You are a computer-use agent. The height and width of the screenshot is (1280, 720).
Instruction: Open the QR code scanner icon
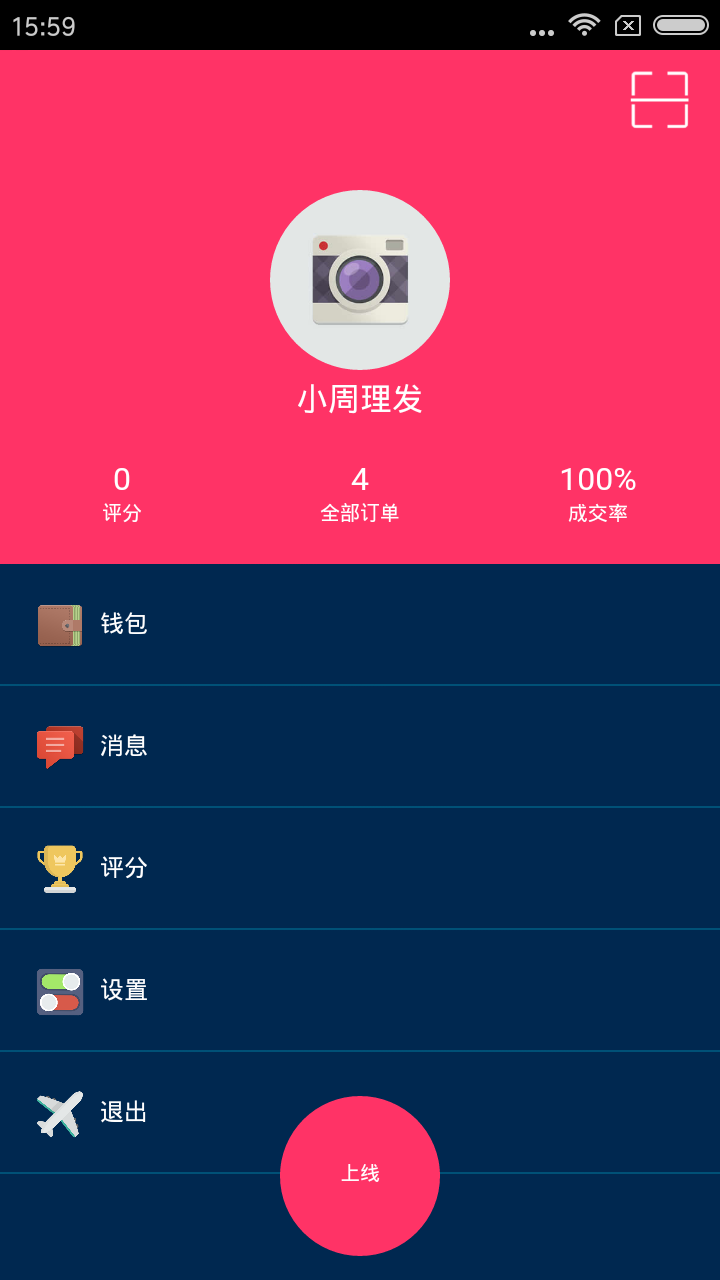(660, 100)
